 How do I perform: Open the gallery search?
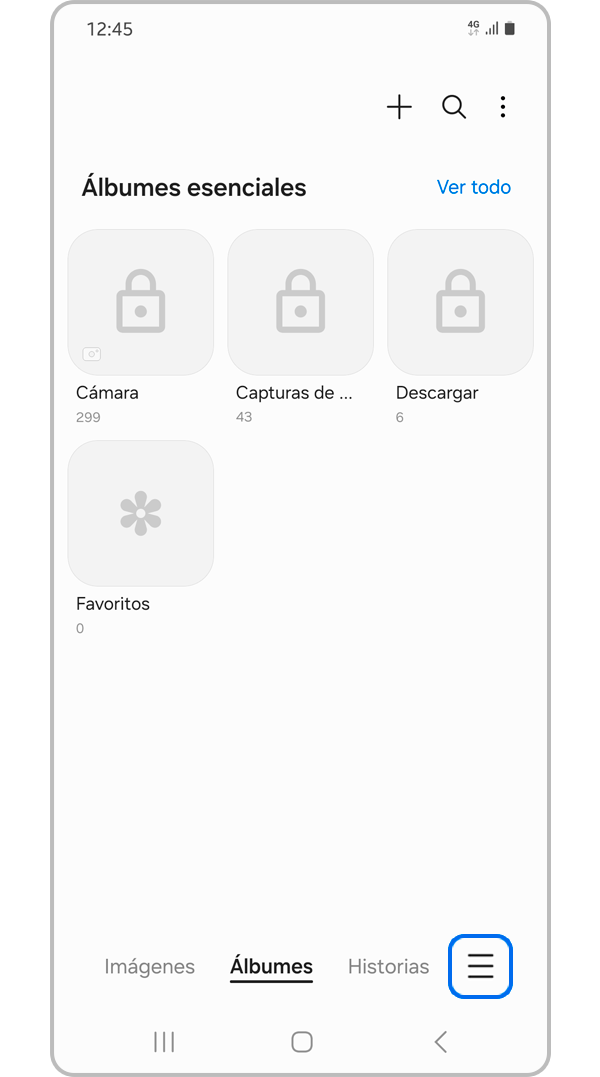click(454, 108)
